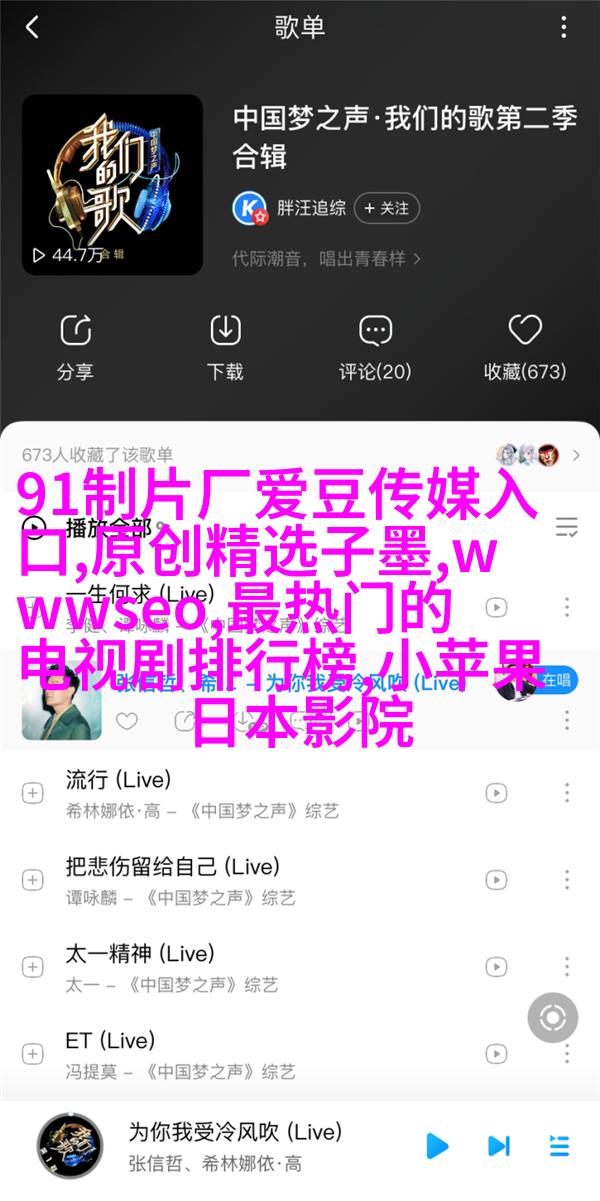Open the playlist description 代师闻音,再忆青春模样

pos(327,258)
